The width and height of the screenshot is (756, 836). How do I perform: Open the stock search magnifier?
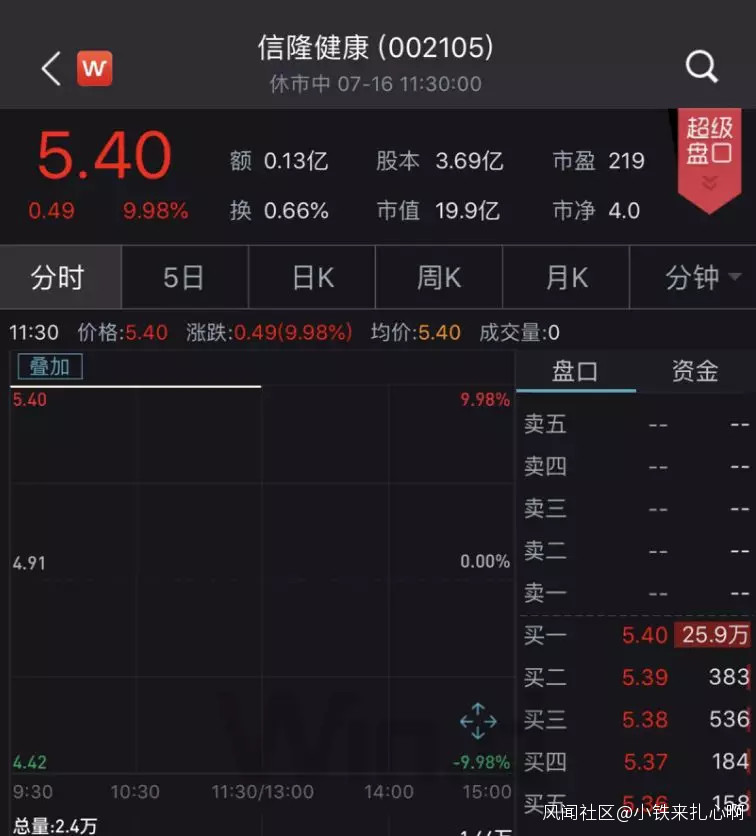[701, 68]
